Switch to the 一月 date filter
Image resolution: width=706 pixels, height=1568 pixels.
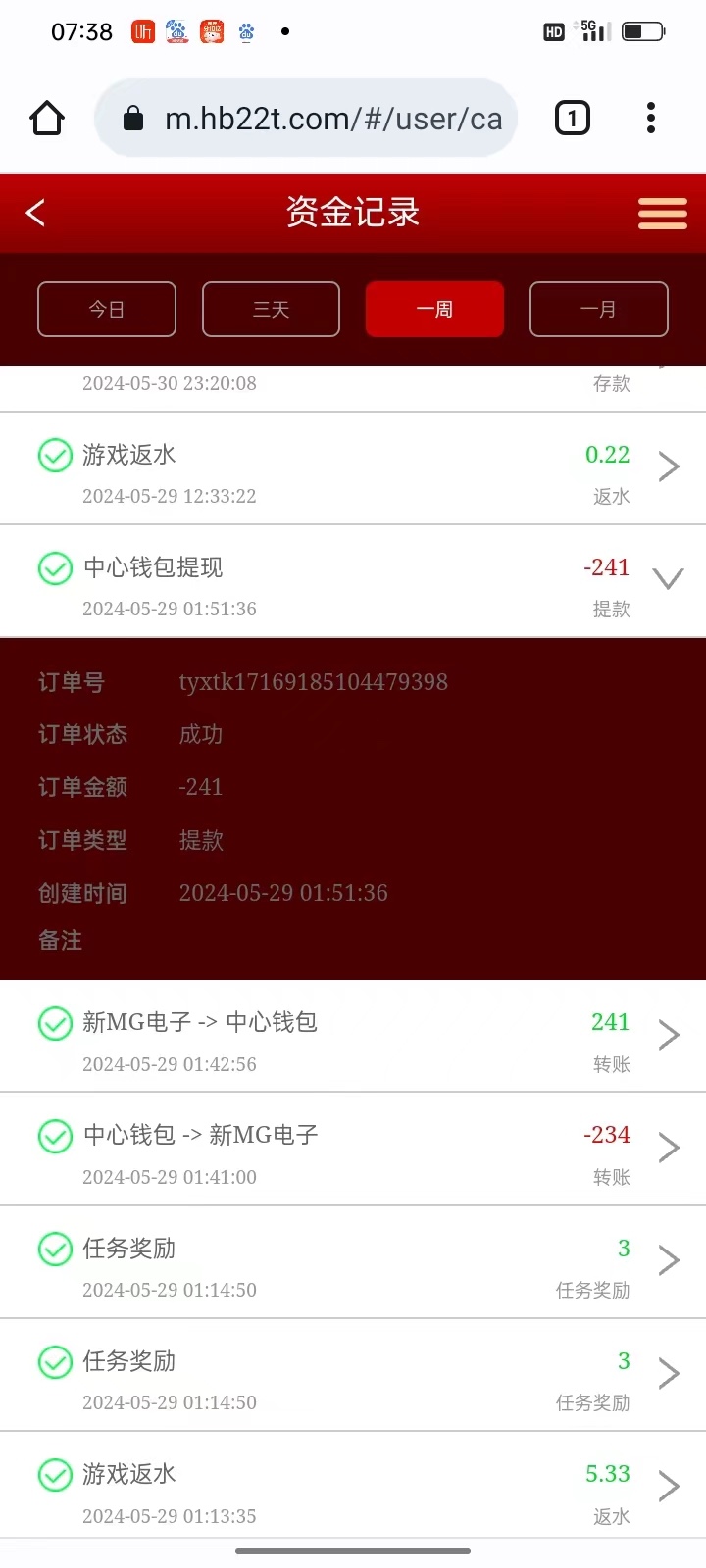click(598, 309)
